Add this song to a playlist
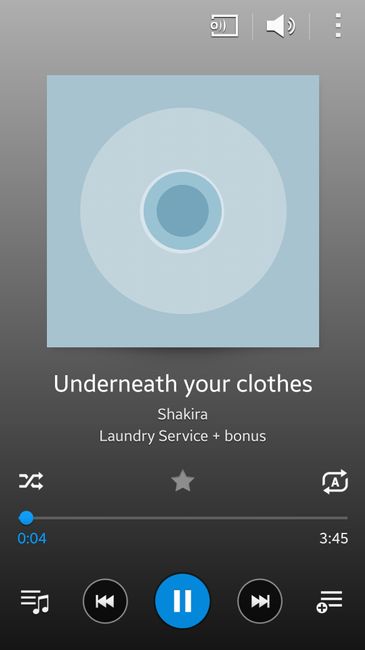This screenshot has width=365, height=650. pyautogui.click(x=329, y=601)
